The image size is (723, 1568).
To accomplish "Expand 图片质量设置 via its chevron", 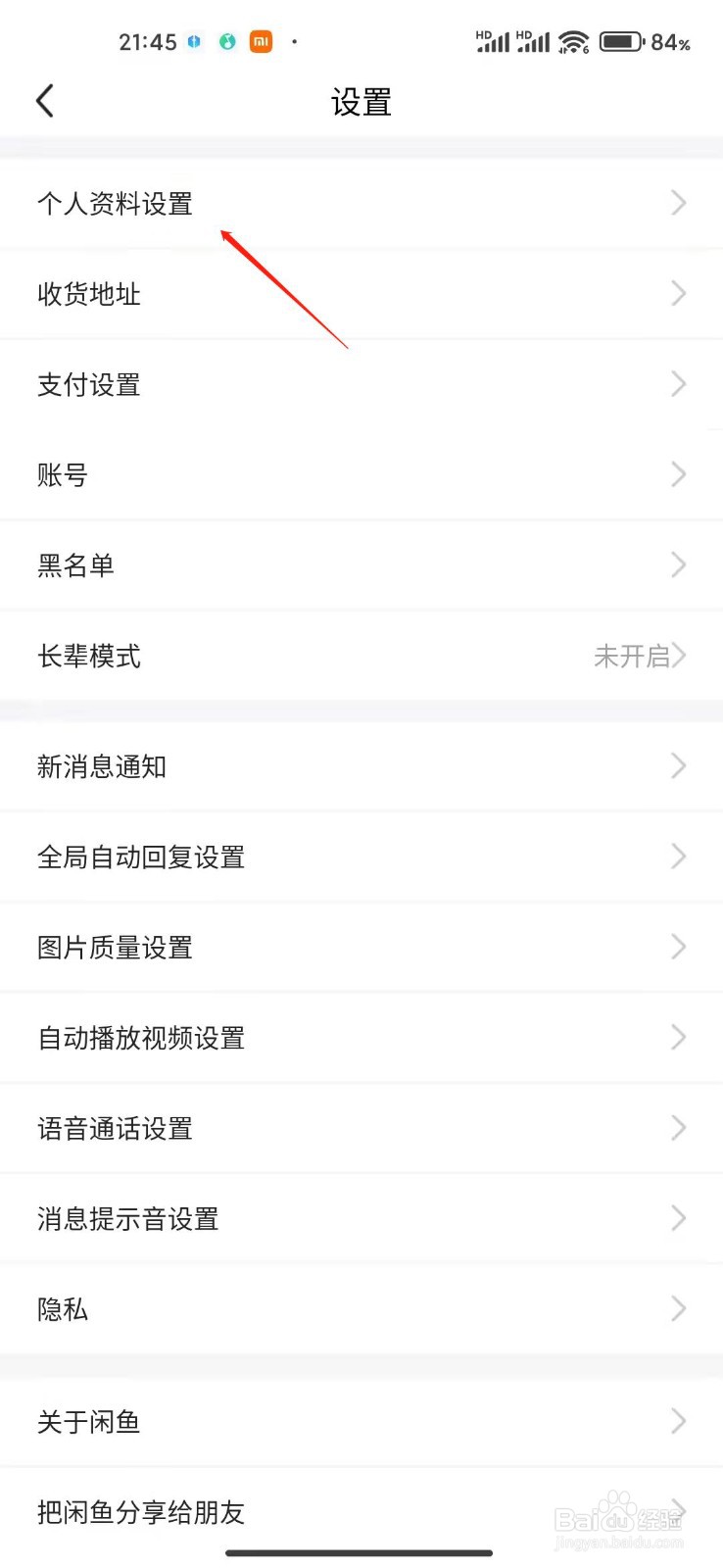I will click(x=678, y=947).
